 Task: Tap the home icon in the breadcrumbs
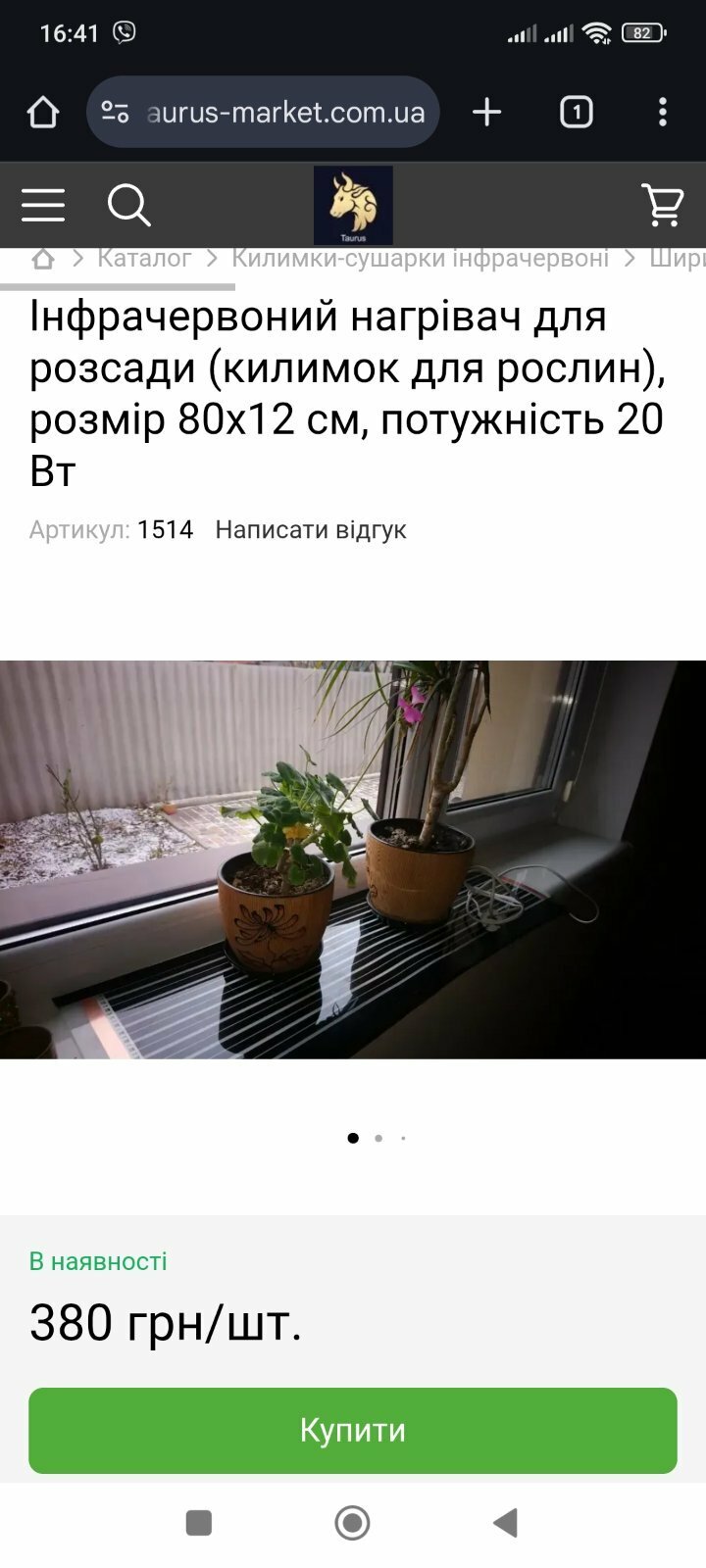coord(43,259)
